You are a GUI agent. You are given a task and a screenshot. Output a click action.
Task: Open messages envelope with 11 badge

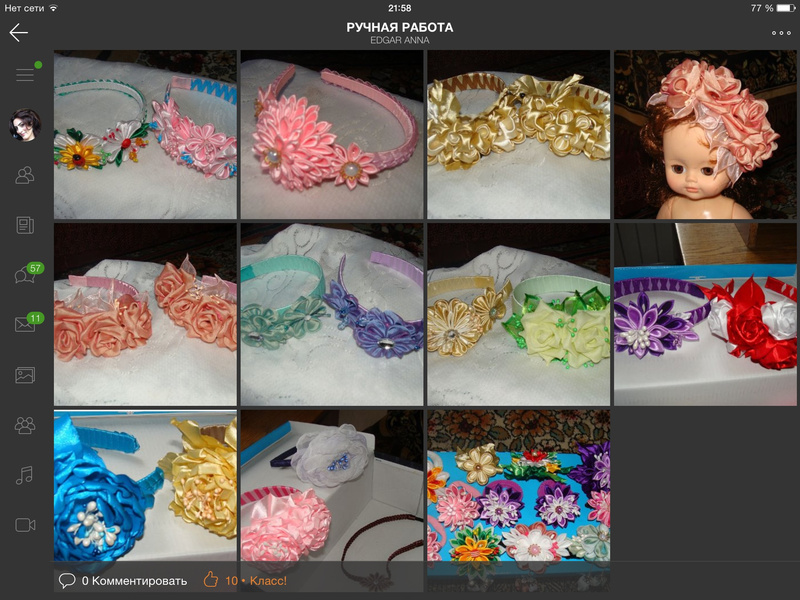26,324
